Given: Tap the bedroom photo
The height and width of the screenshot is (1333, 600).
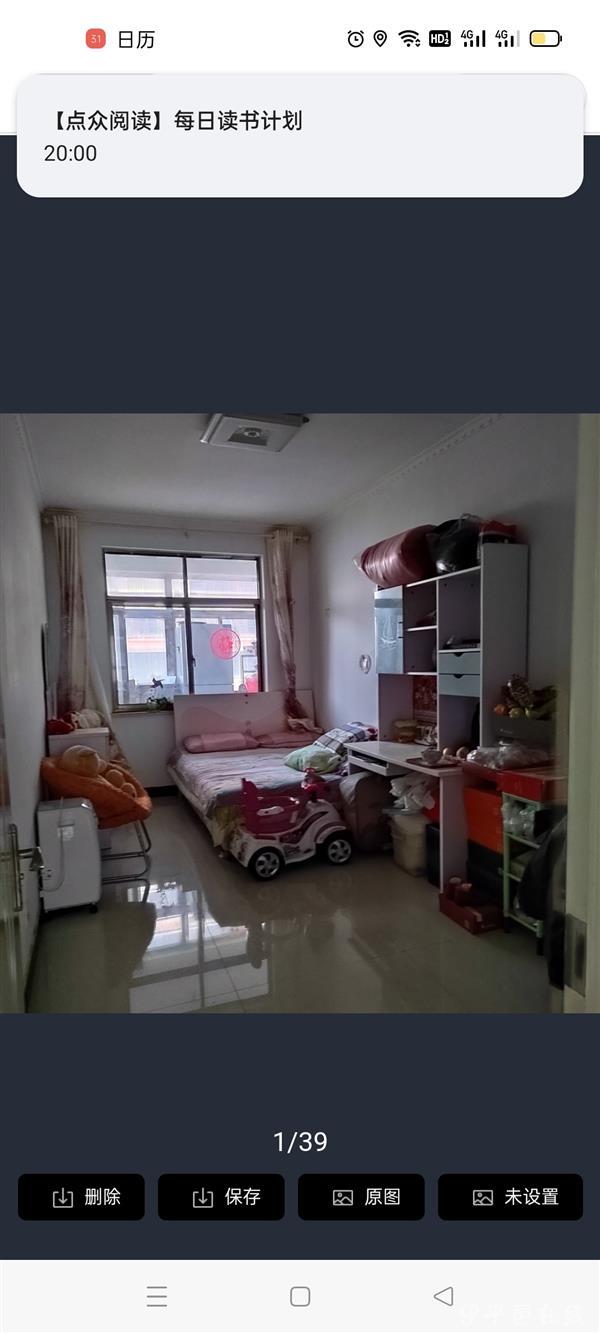Looking at the screenshot, I should click(300, 713).
